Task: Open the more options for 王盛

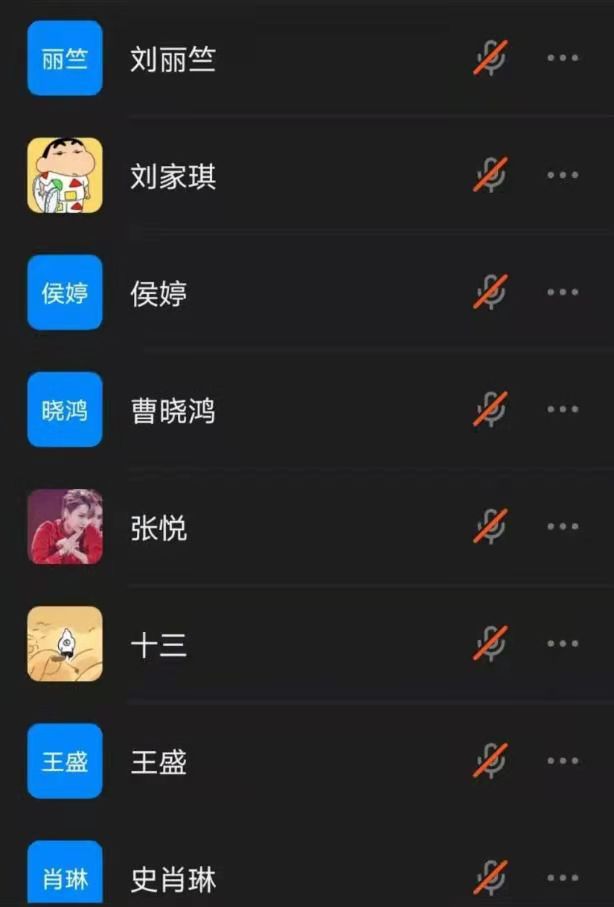Action: coord(563,761)
